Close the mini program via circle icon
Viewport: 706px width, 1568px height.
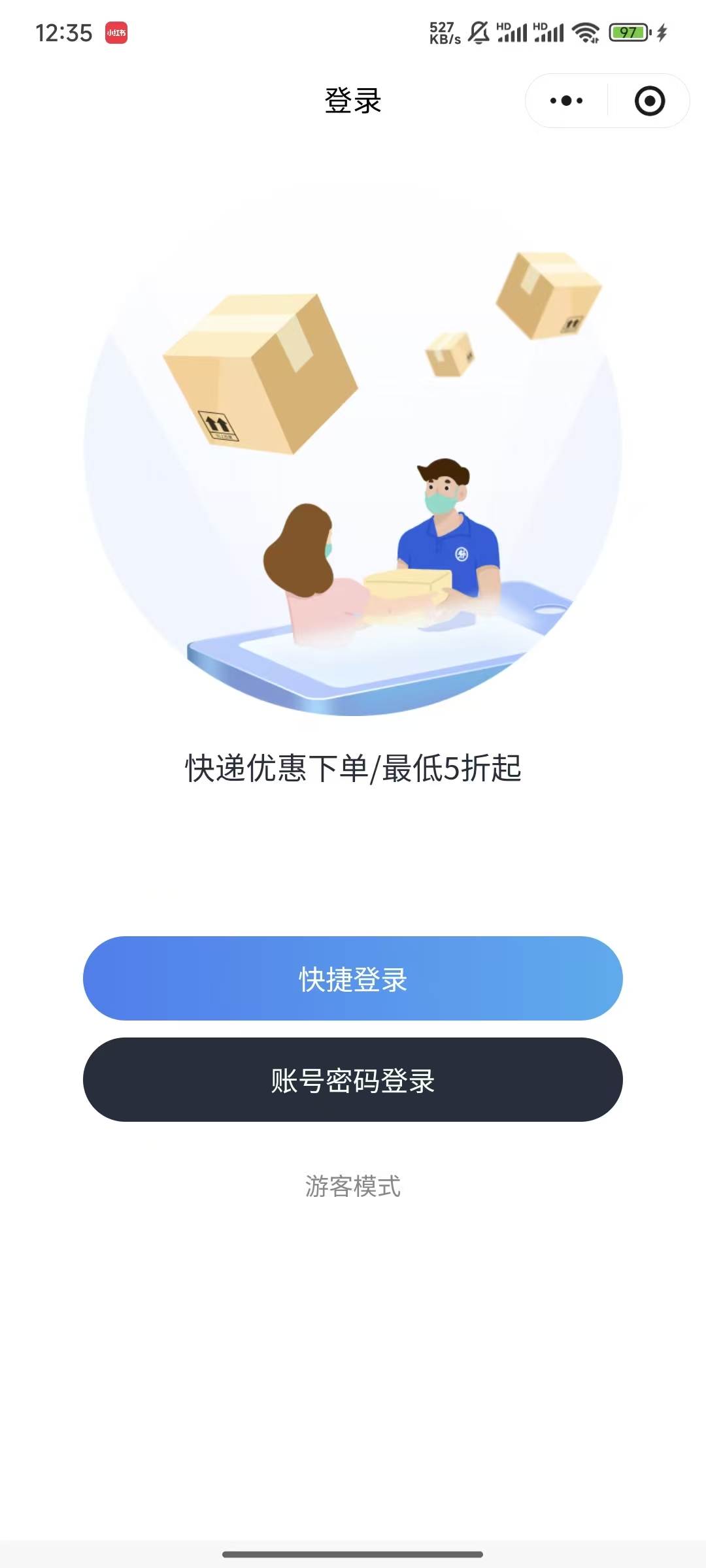650,101
